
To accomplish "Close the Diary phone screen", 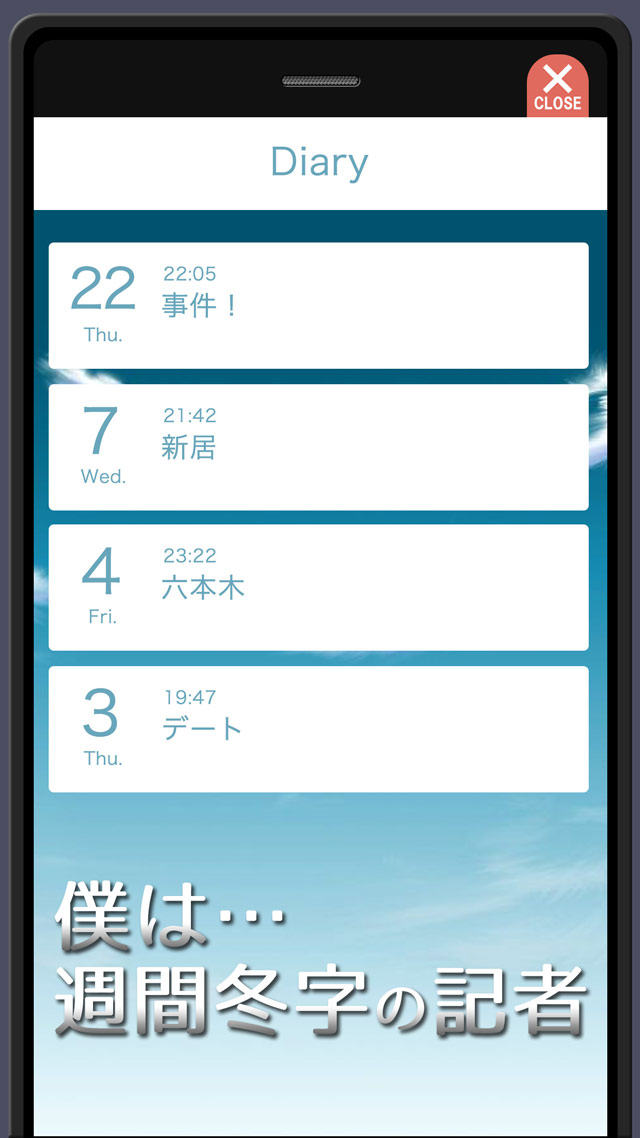I will pyautogui.click(x=557, y=87).
